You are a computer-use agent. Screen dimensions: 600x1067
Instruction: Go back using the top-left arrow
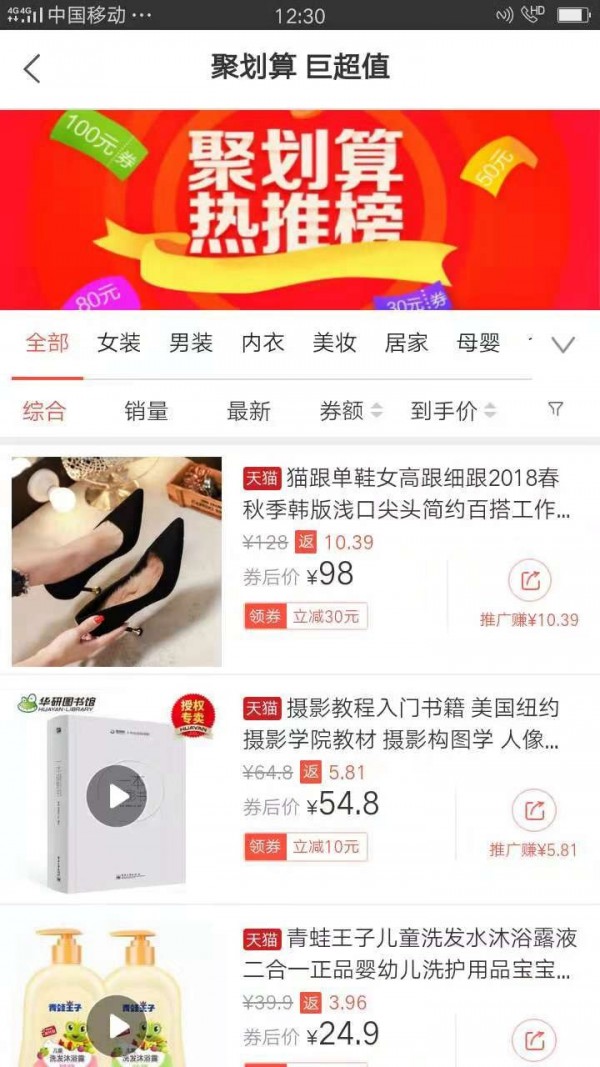(33, 68)
